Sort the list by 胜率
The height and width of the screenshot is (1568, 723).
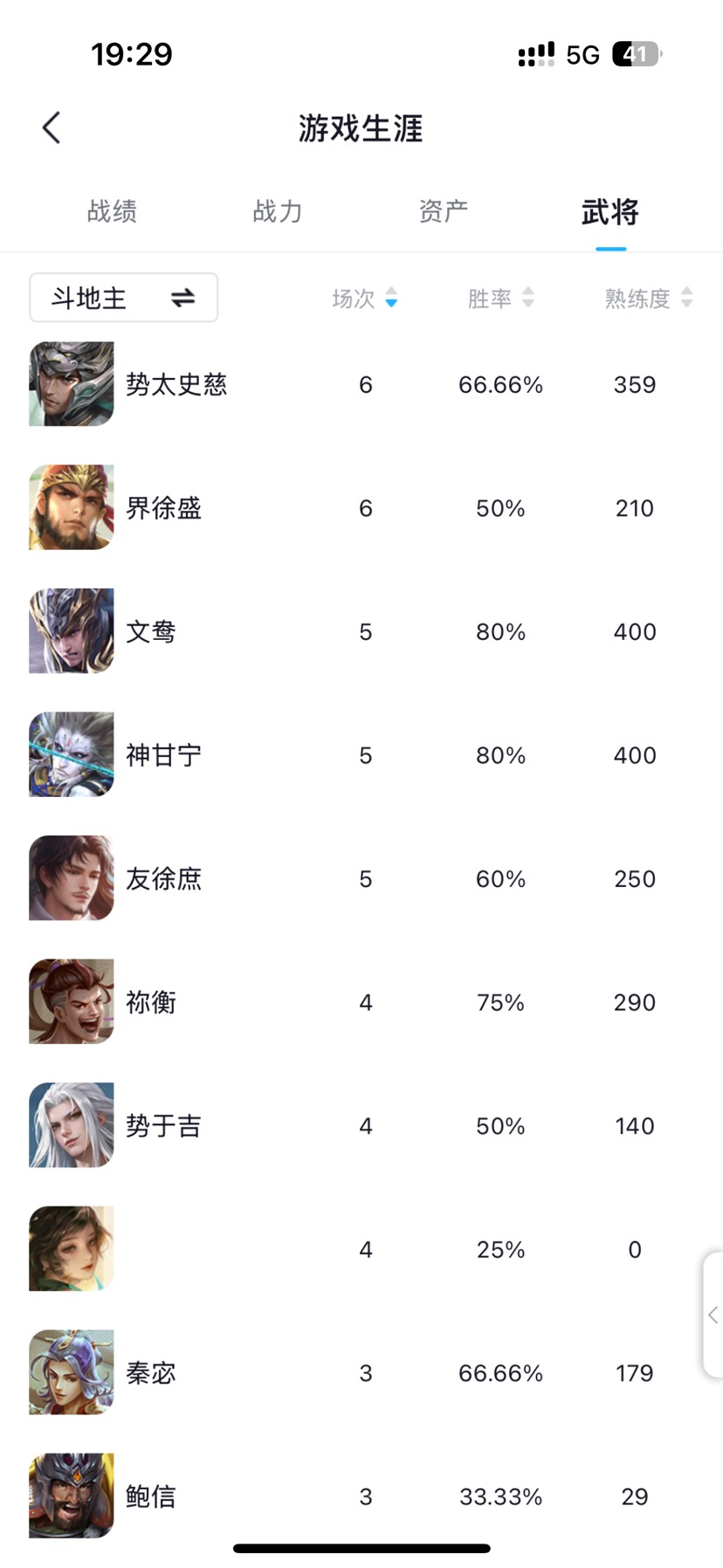coord(500,299)
